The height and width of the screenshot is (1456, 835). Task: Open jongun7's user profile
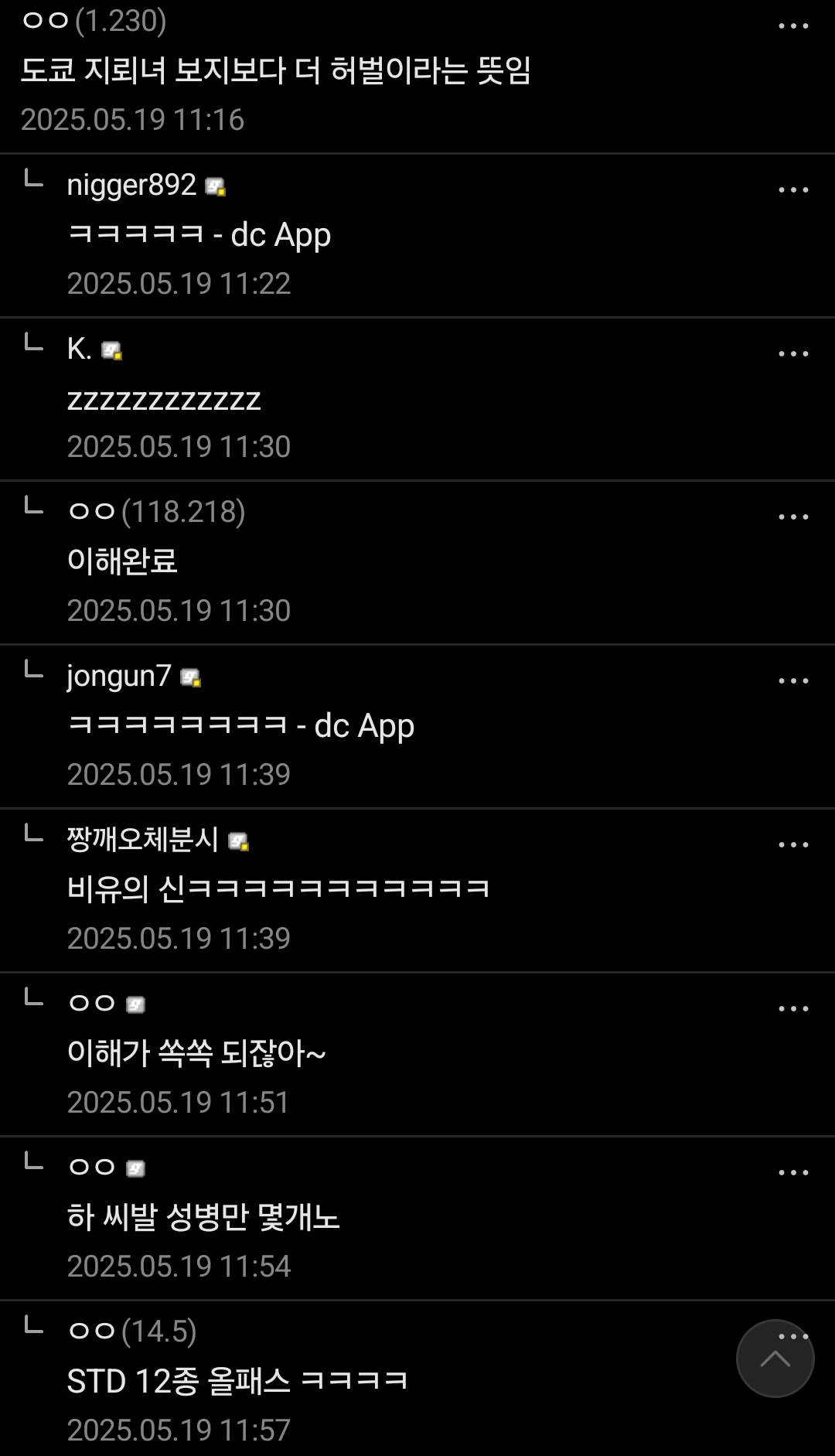(119, 676)
